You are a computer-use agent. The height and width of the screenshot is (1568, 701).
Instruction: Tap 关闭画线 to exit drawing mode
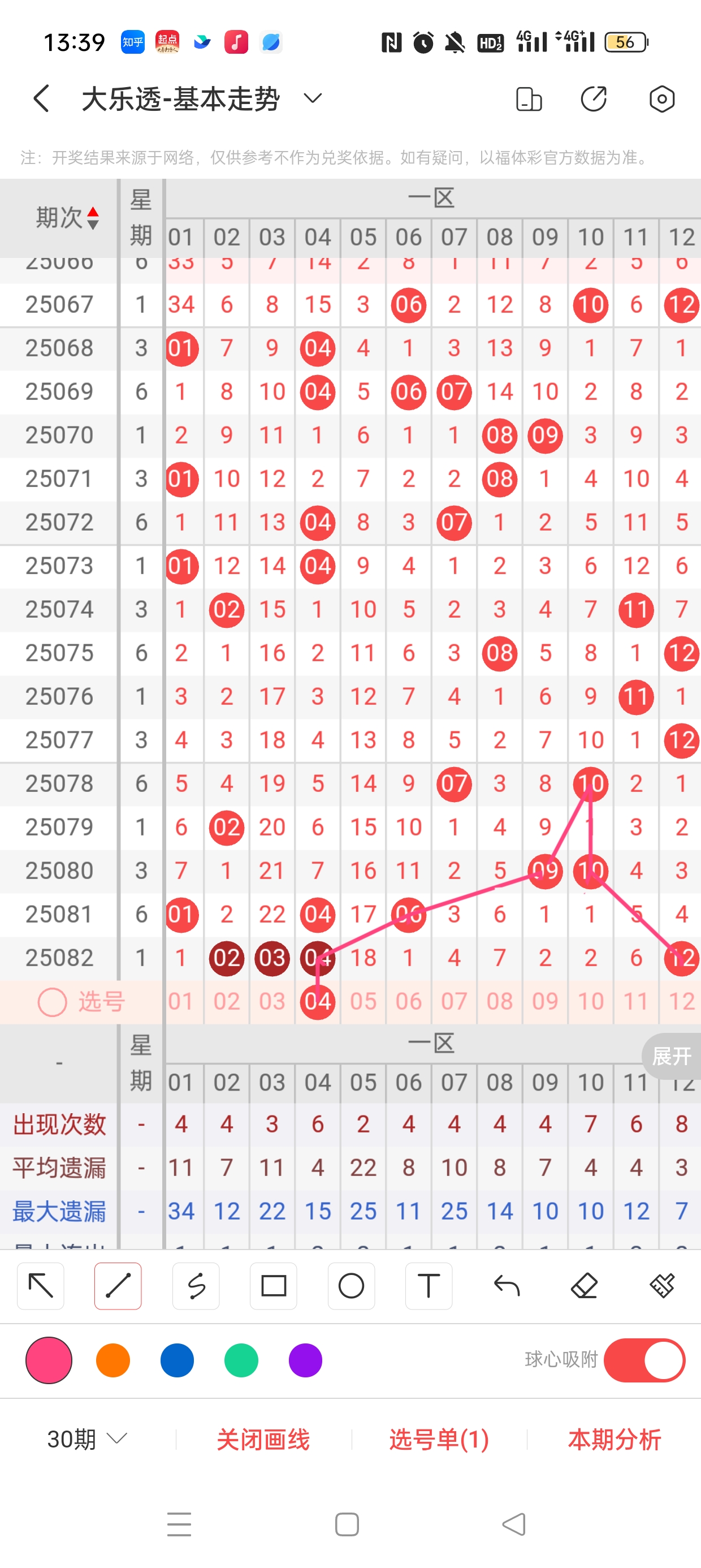coord(263,1439)
